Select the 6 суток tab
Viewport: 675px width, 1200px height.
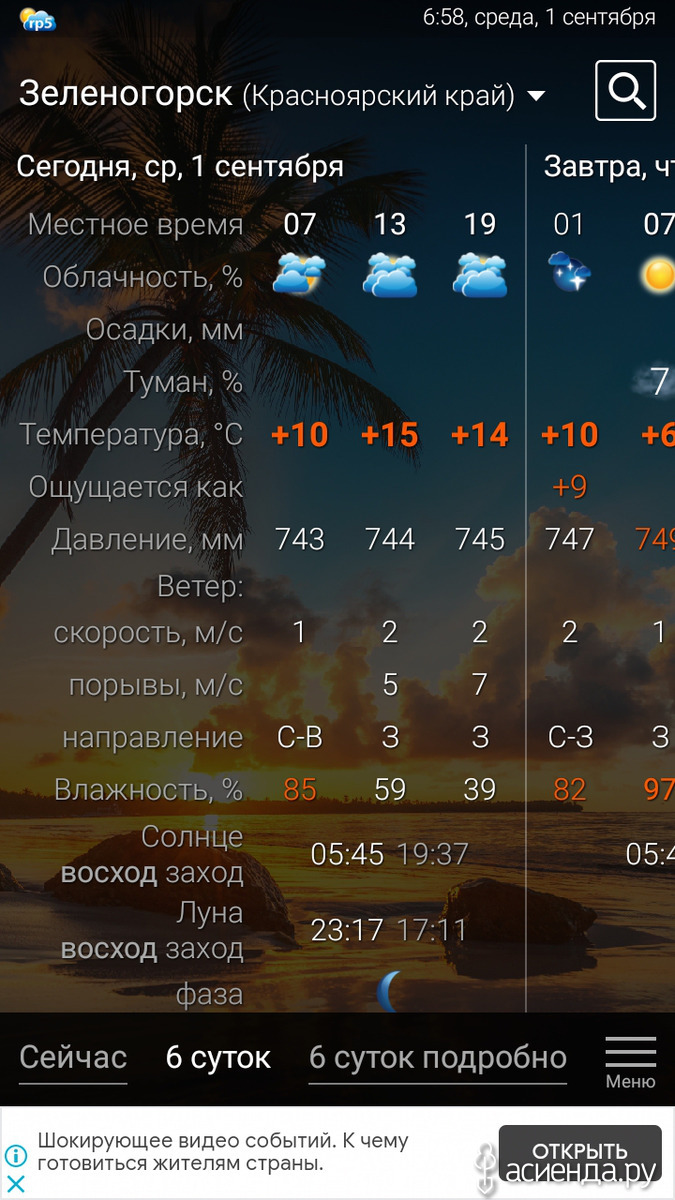[x=218, y=1058]
